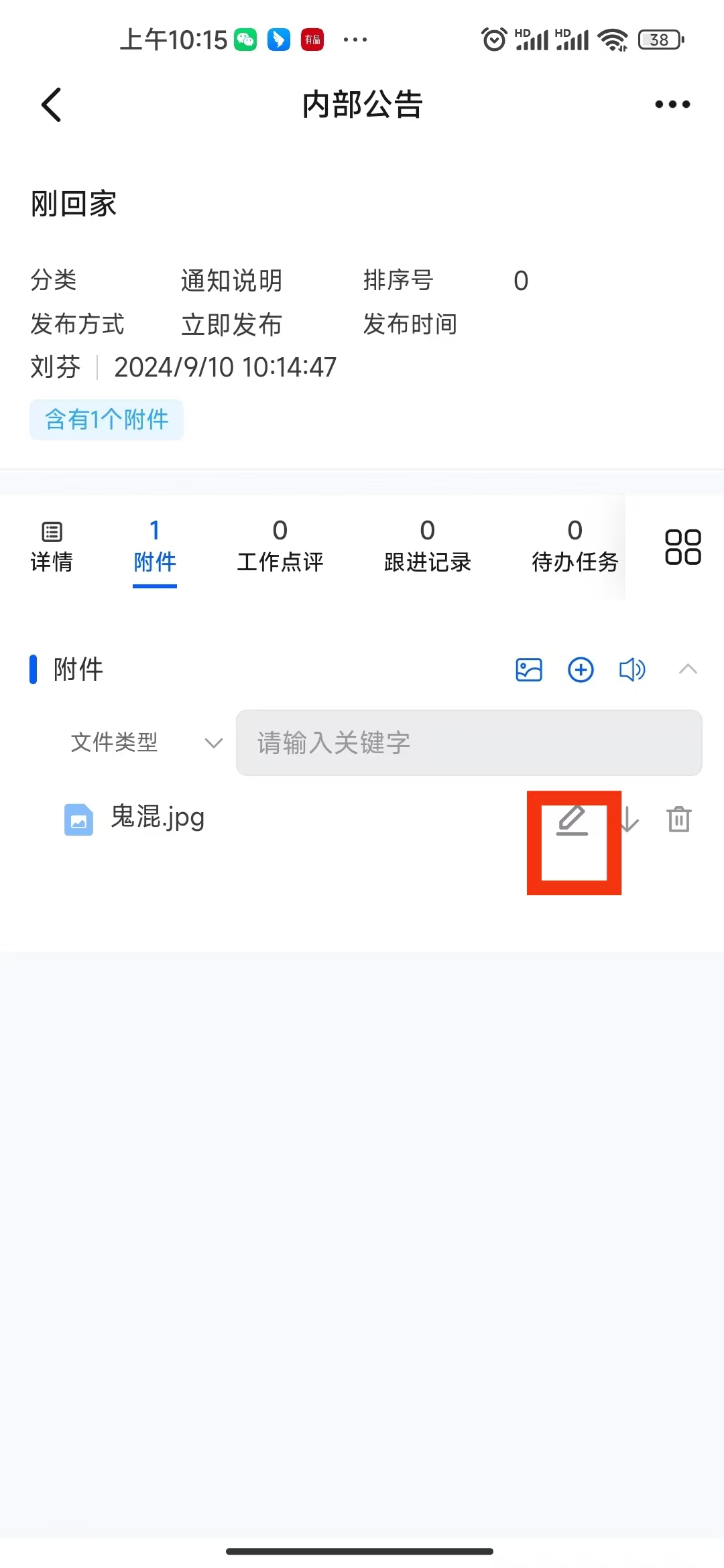
Task: Switch to the 详情 tab
Action: (x=52, y=547)
